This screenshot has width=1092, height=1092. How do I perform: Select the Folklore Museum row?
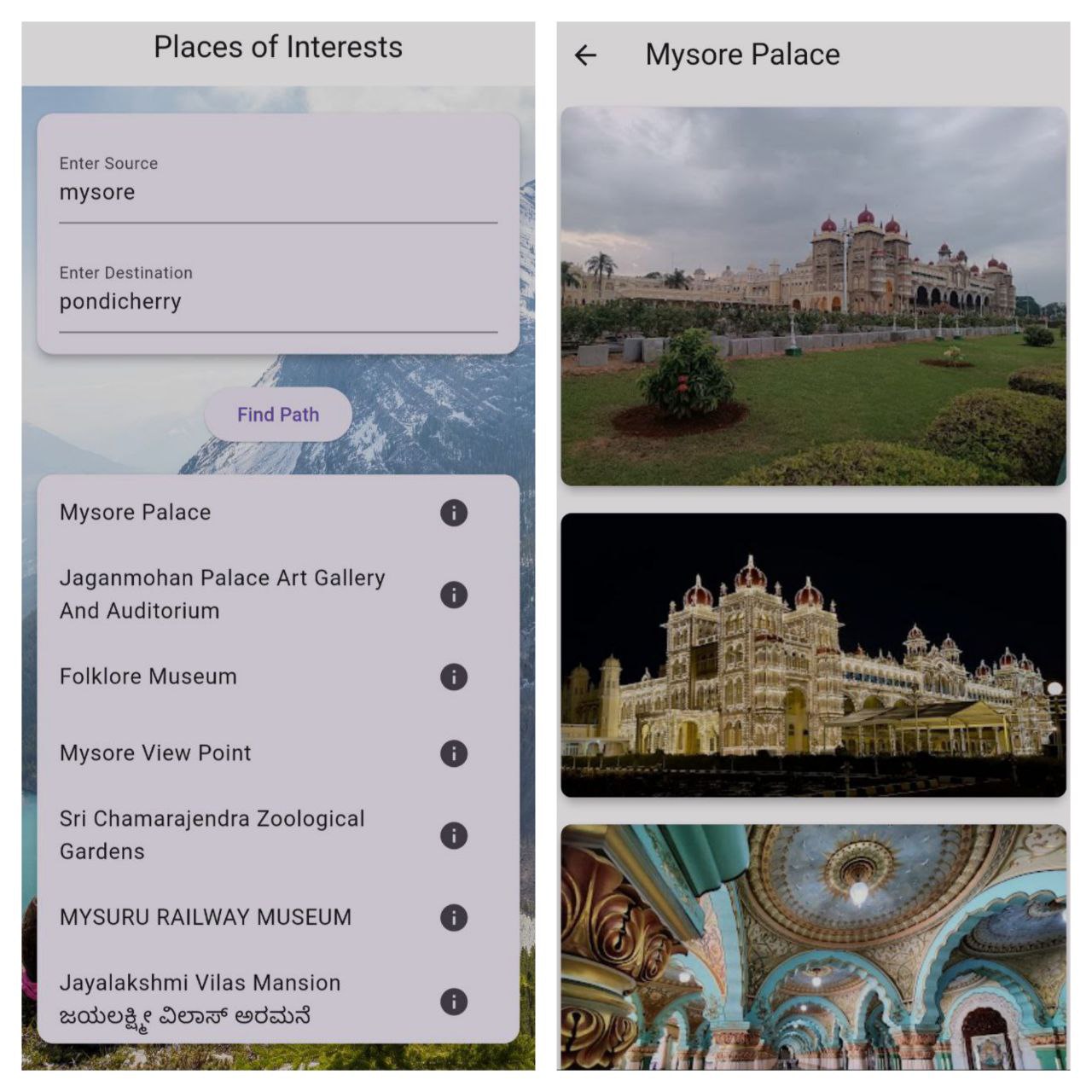click(148, 677)
